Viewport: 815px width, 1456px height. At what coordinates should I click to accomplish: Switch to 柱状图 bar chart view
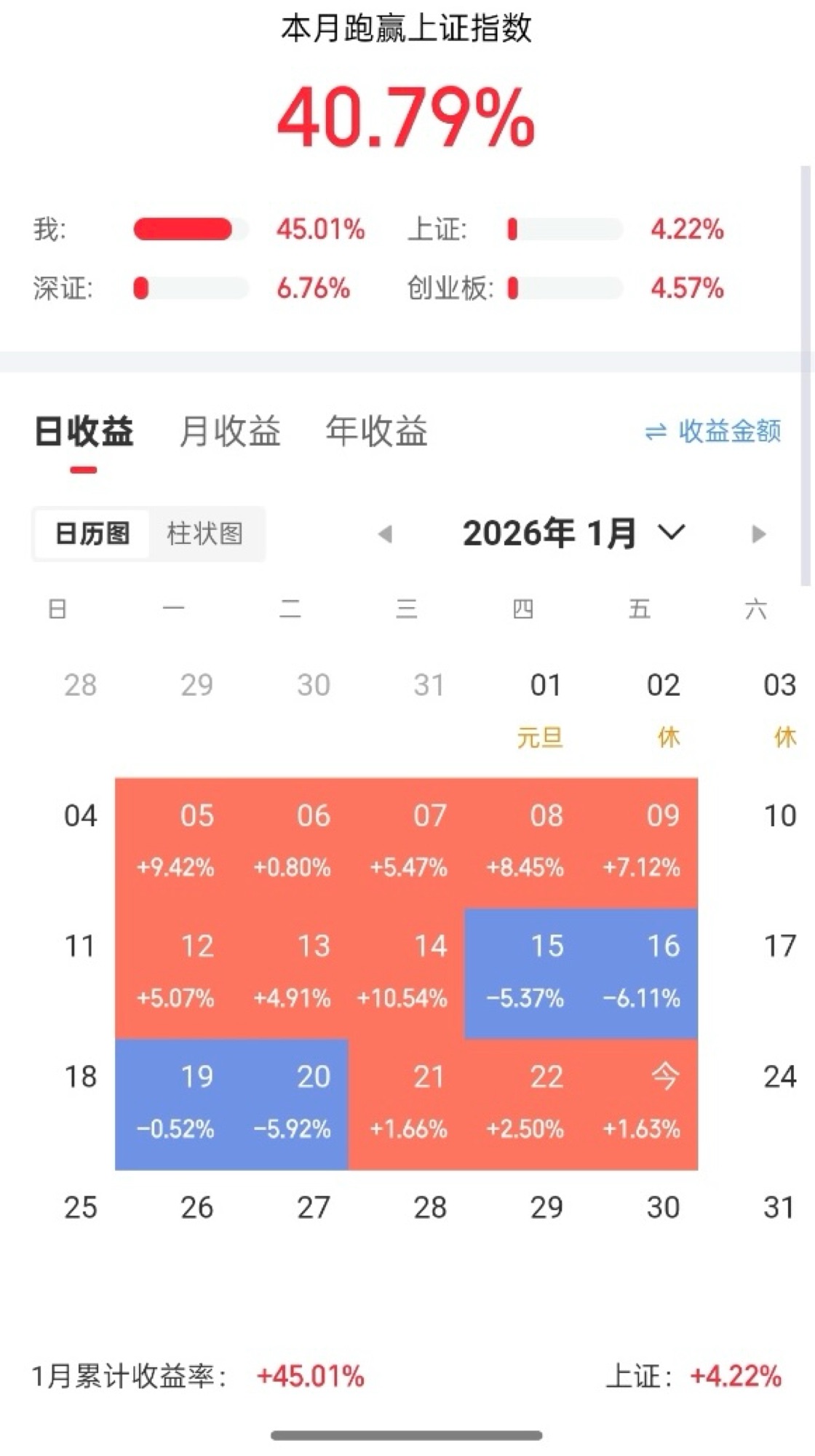coord(205,534)
